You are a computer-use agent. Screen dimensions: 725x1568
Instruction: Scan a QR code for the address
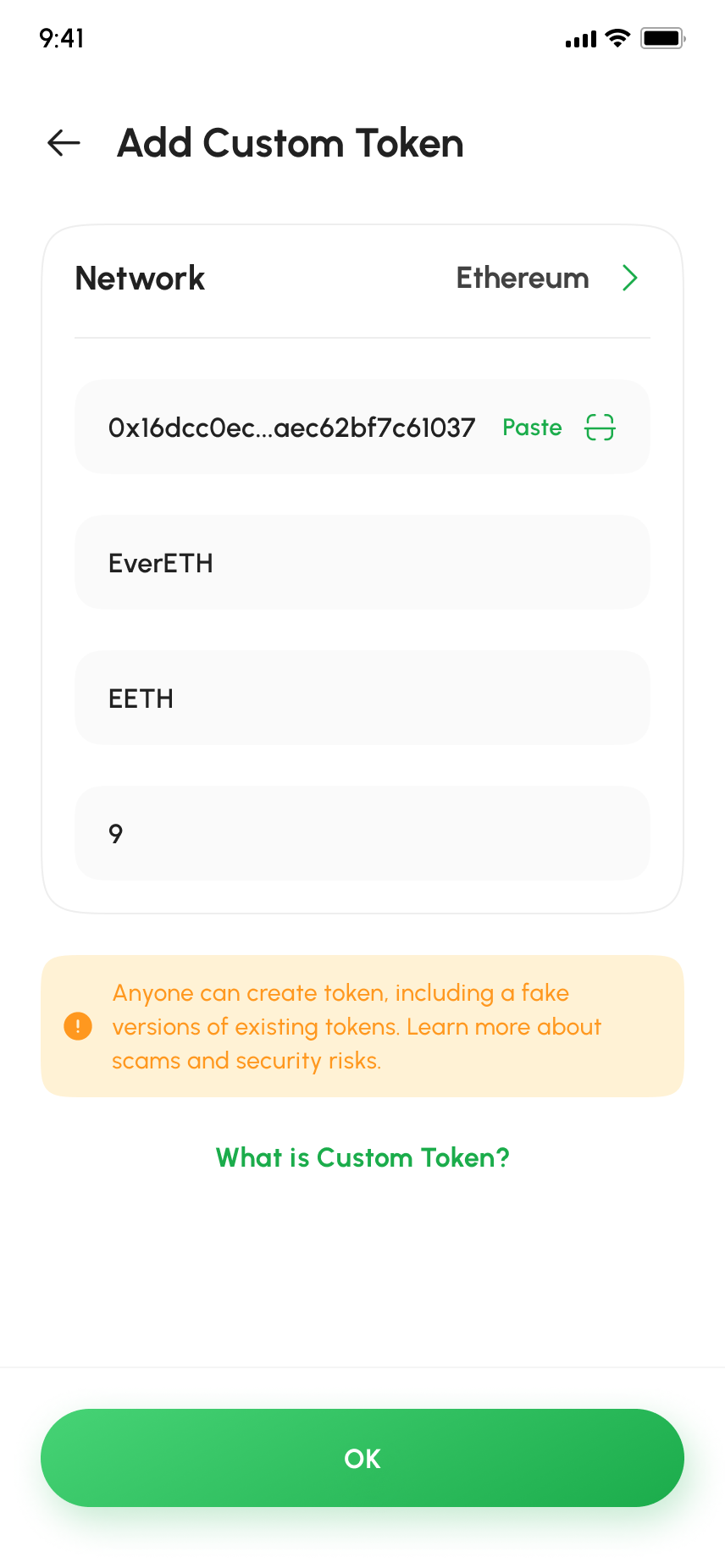pyautogui.click(x=600, y=428)
